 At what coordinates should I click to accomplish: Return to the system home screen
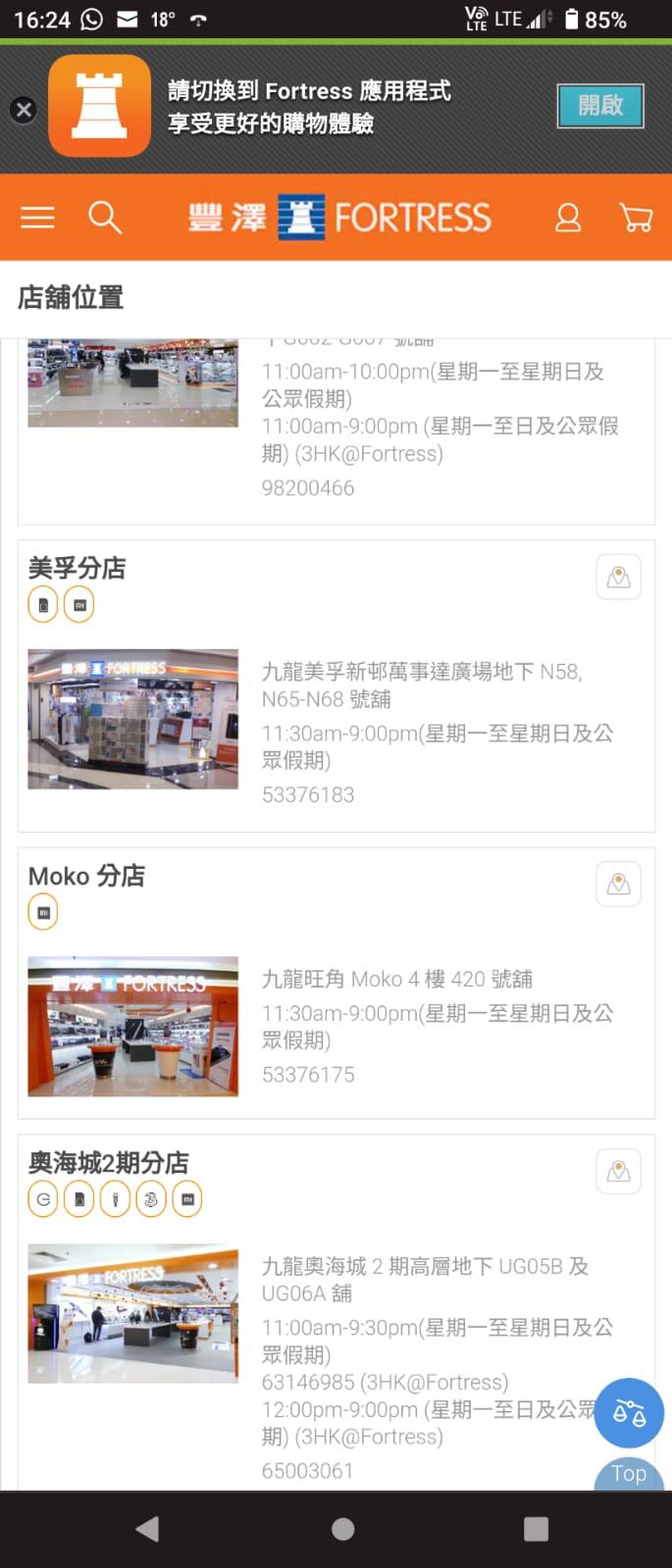342,1529
